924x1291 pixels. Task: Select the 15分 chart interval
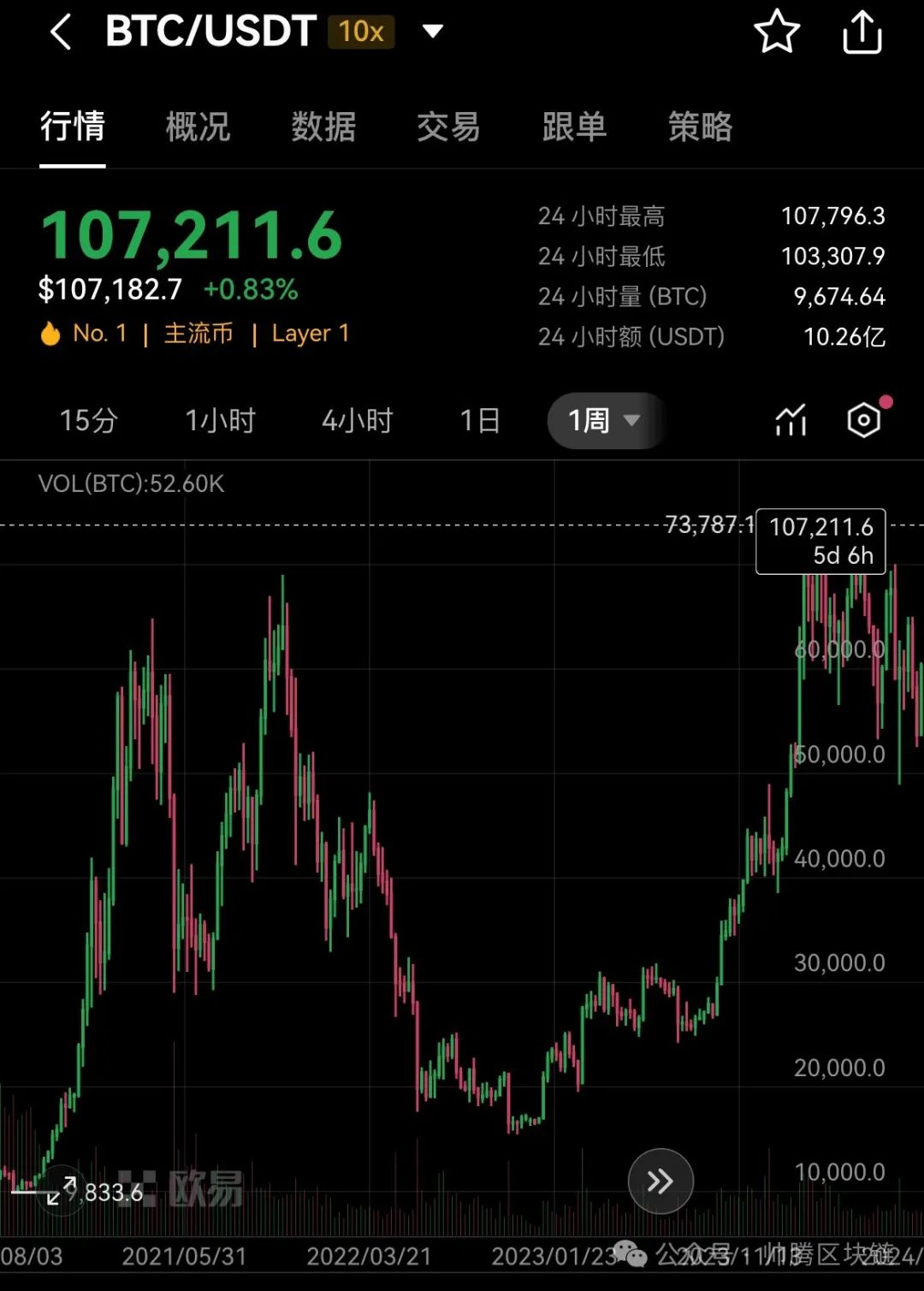88,421
